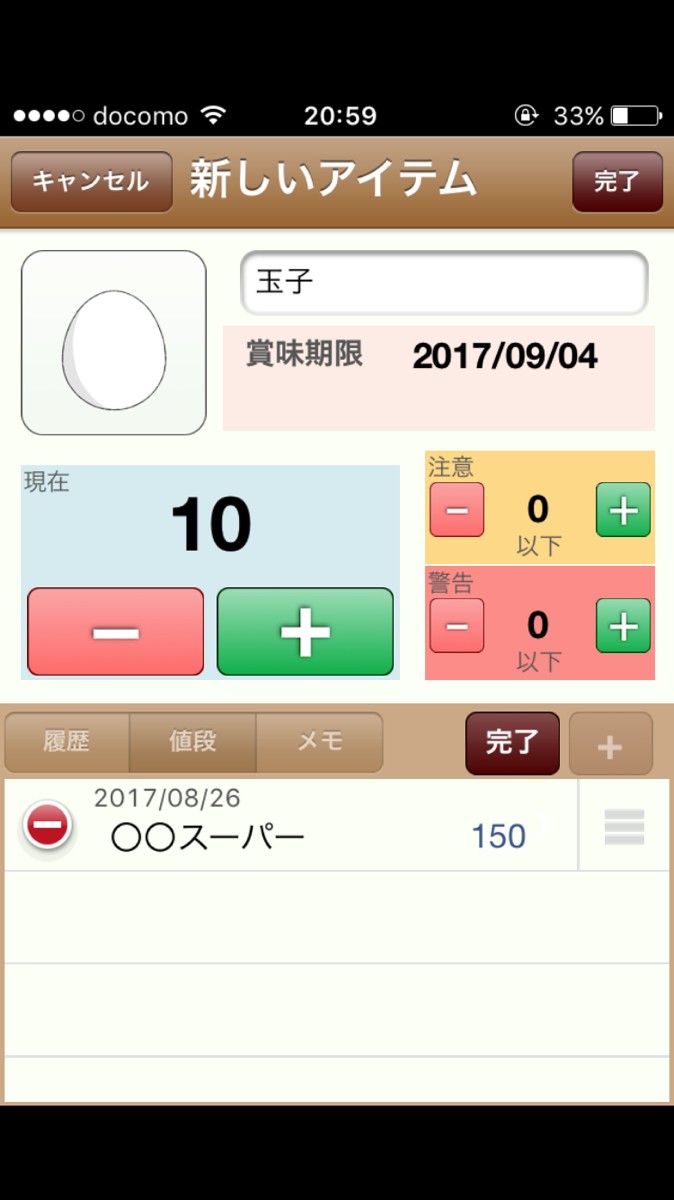Raise the 警告 threshold
674x1200 pixels.
[623, 626]
